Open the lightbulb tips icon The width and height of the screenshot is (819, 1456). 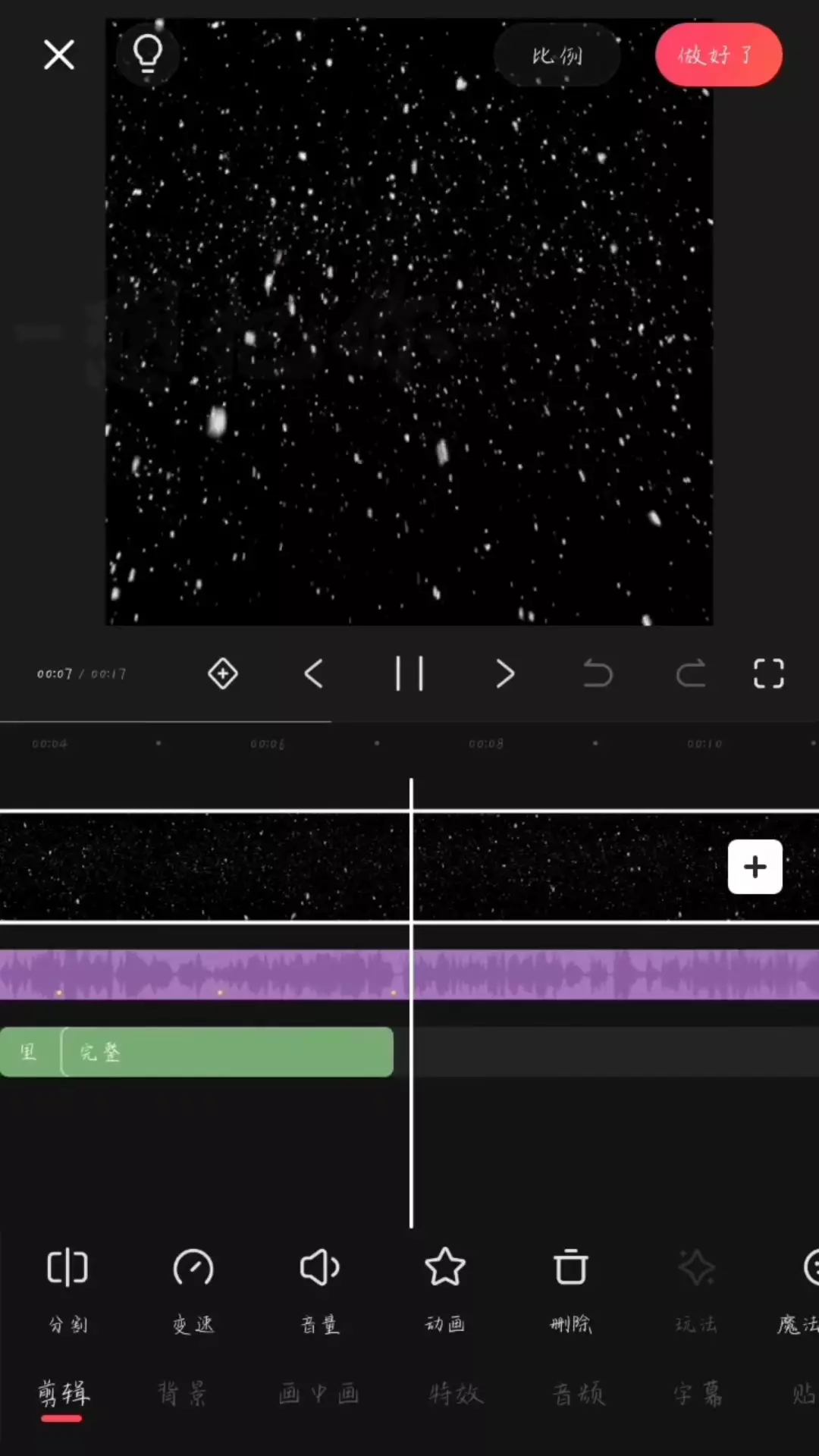148,54
